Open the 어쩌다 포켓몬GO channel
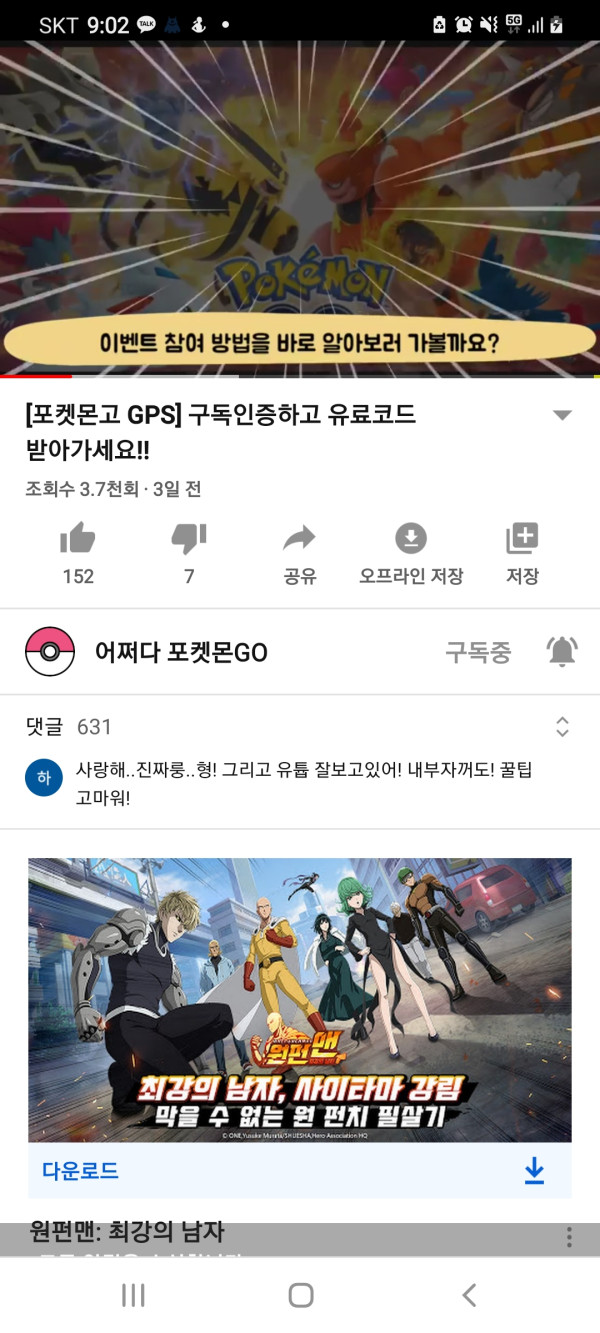 180,653
